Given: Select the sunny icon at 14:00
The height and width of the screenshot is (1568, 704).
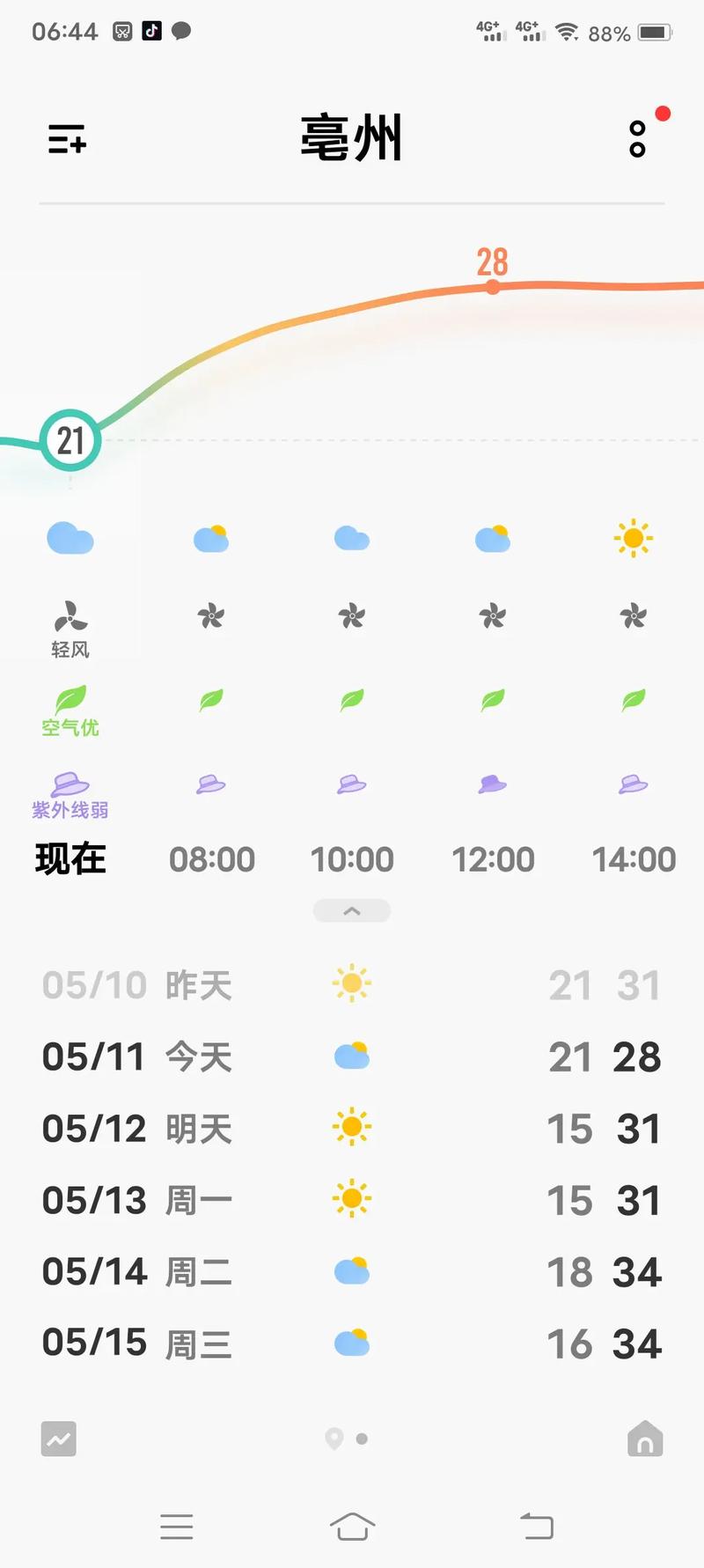Looking at the screenshot, I should click(x=634, y=538).
